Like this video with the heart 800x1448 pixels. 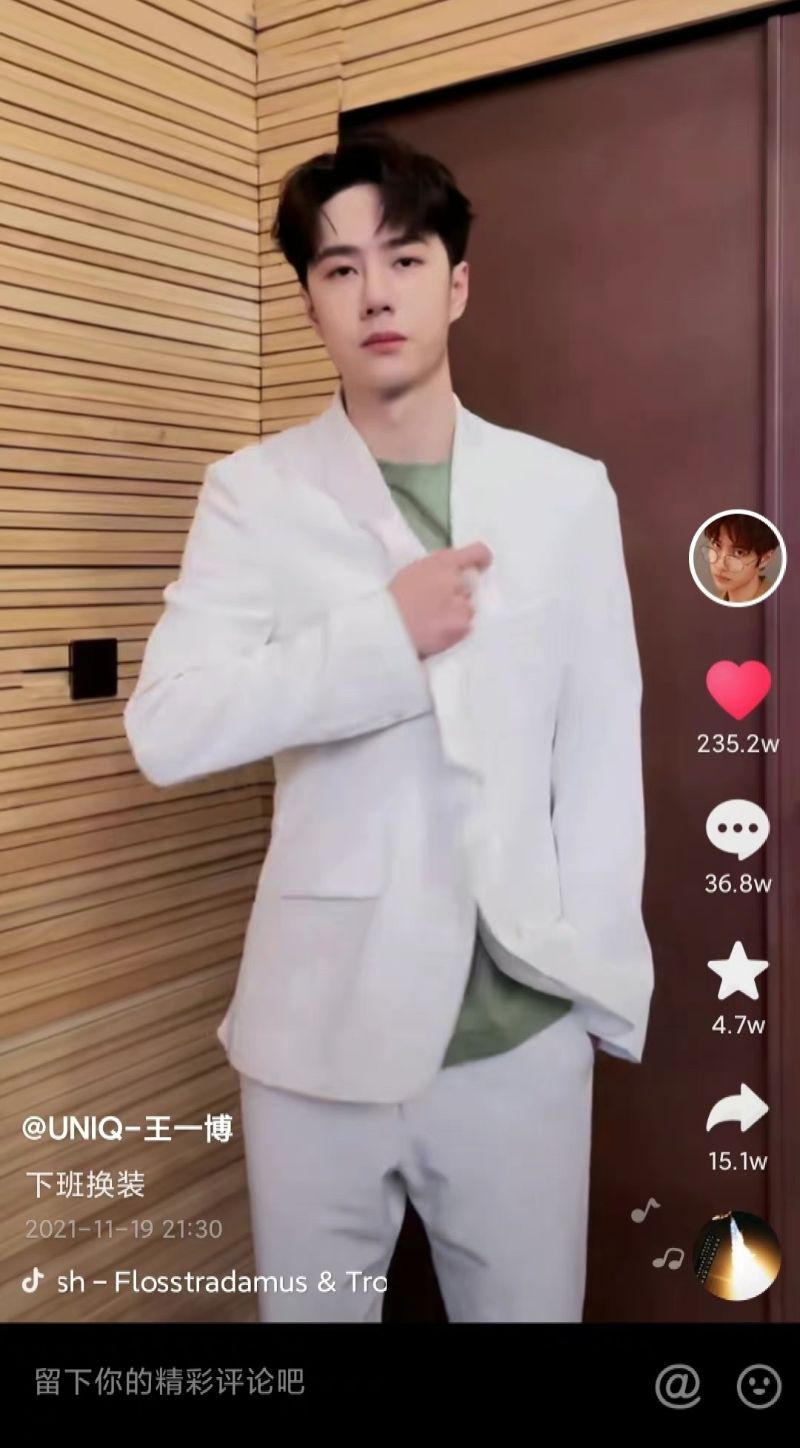(x=738, y=690)
